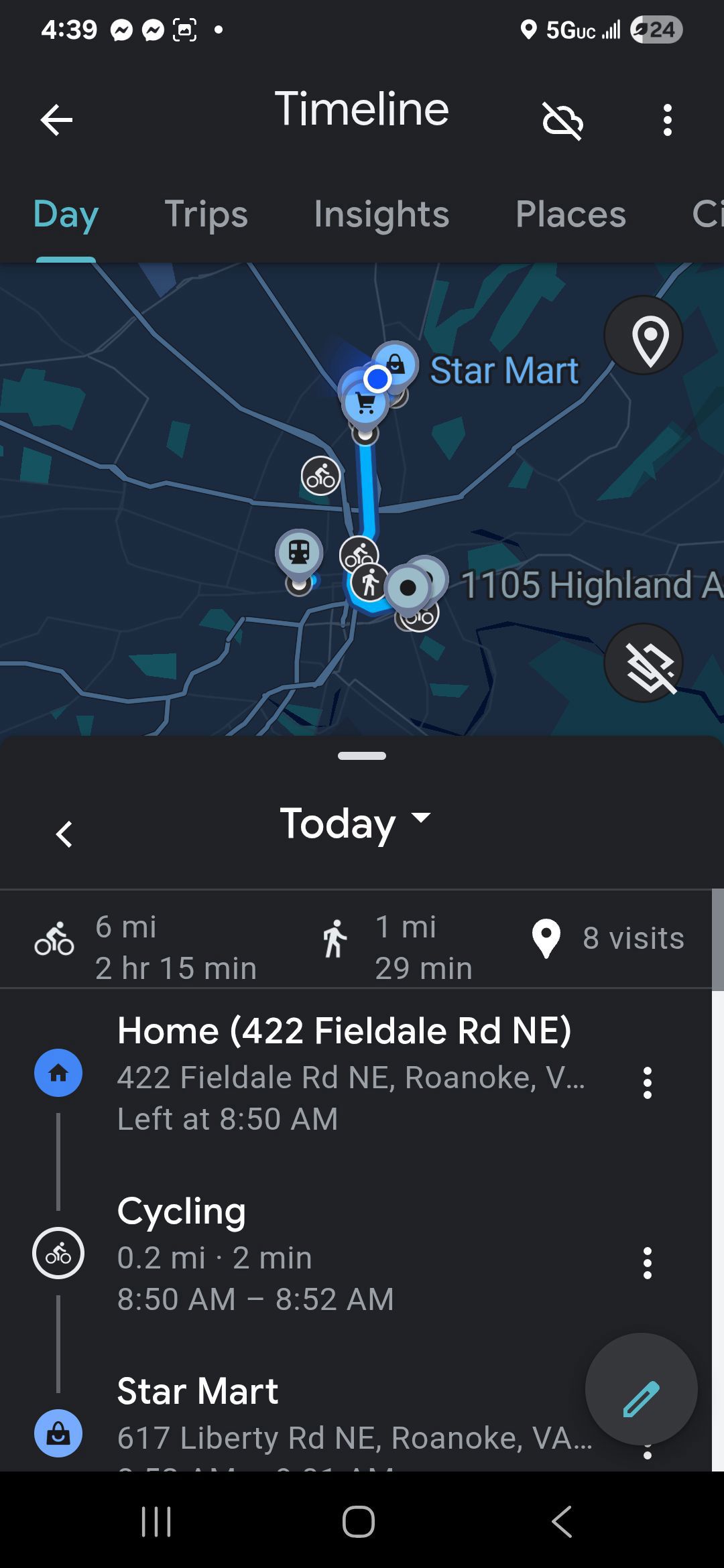Switch to the Trips tab
724x1568 pixels.
point(206,214)
